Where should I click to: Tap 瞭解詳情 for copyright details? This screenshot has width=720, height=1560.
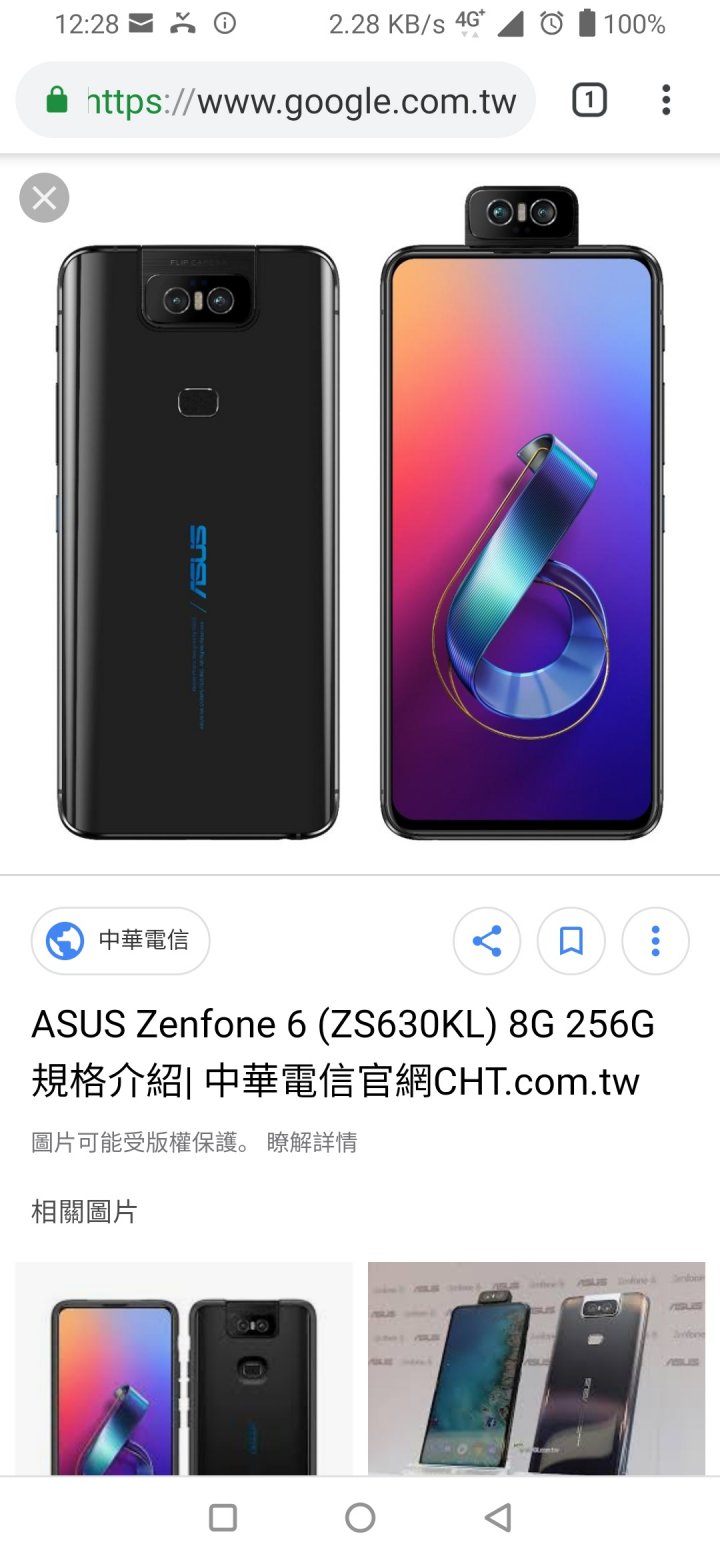(312, 1142)
